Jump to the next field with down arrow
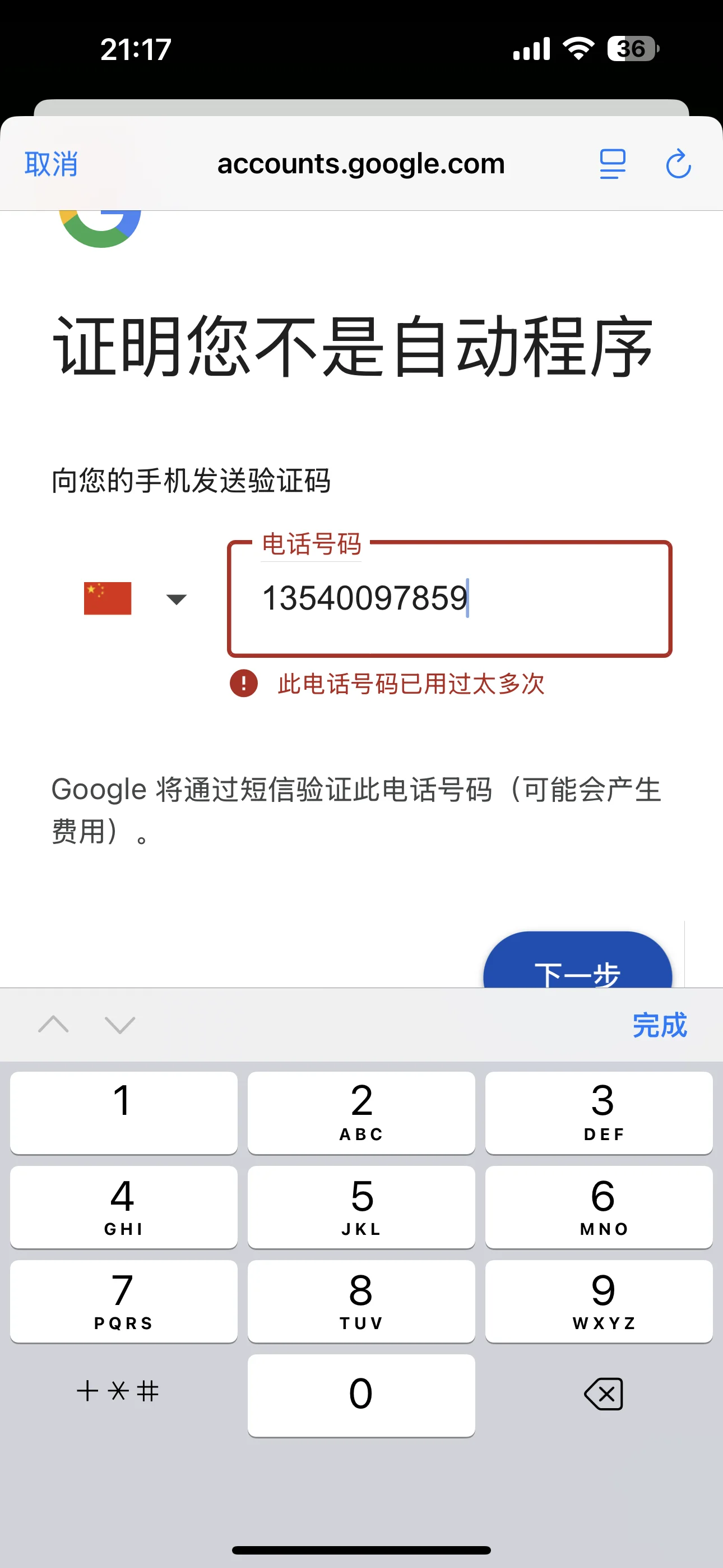The image size is (723, 1568). tap(120, 1025)
